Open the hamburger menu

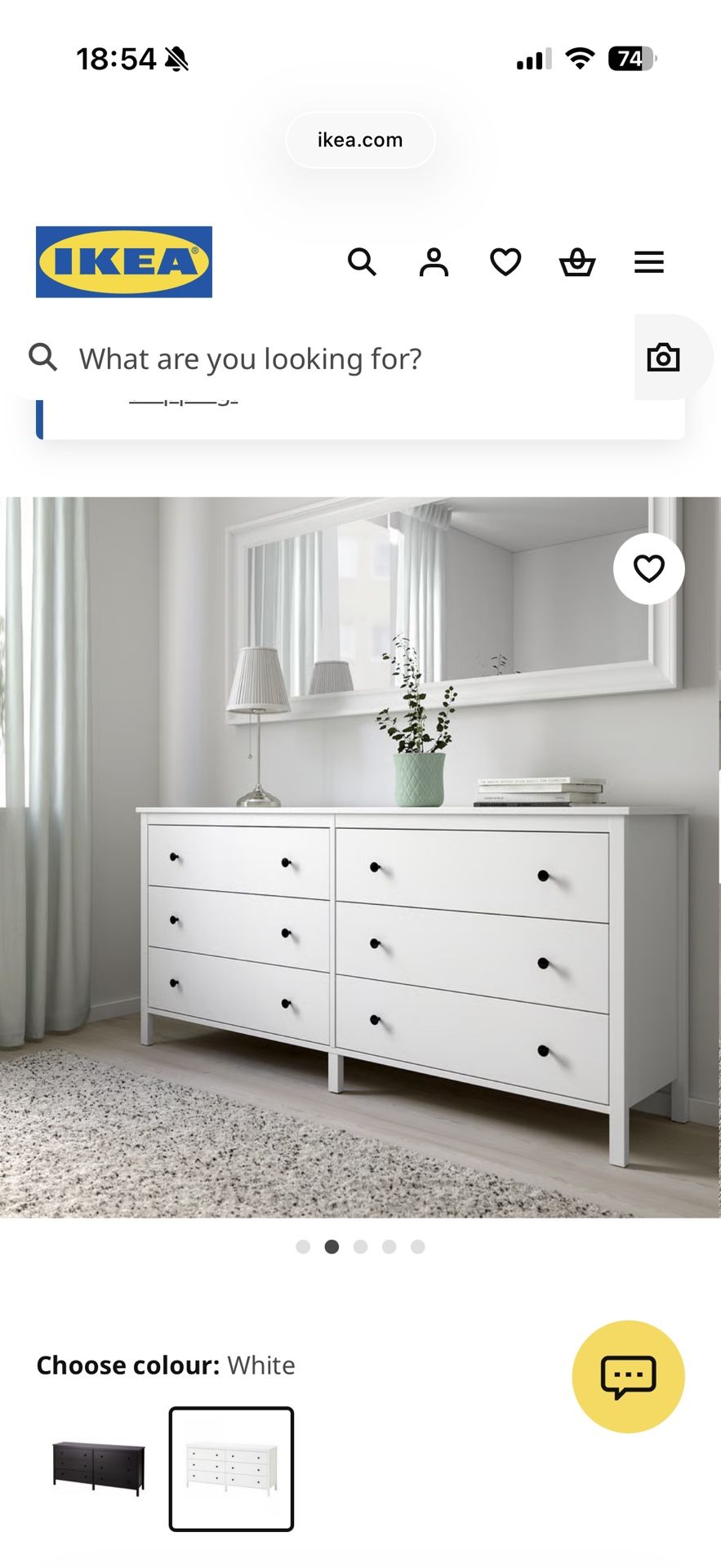pos(648,262)
